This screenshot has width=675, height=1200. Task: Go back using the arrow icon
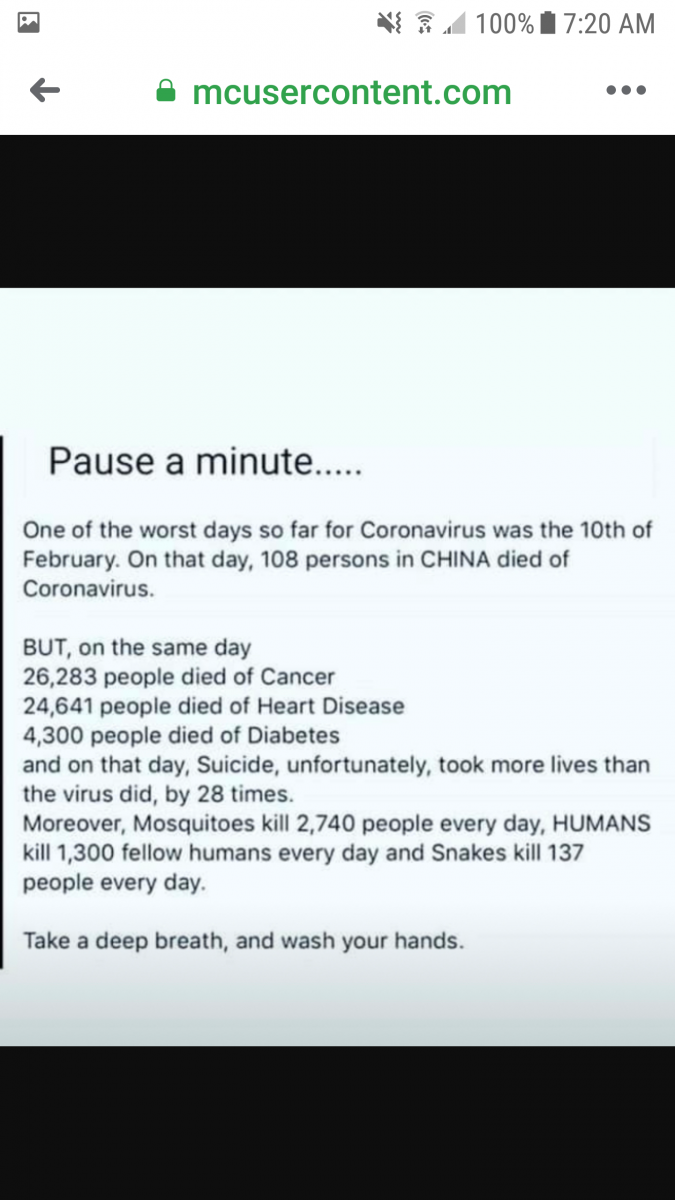45,91
